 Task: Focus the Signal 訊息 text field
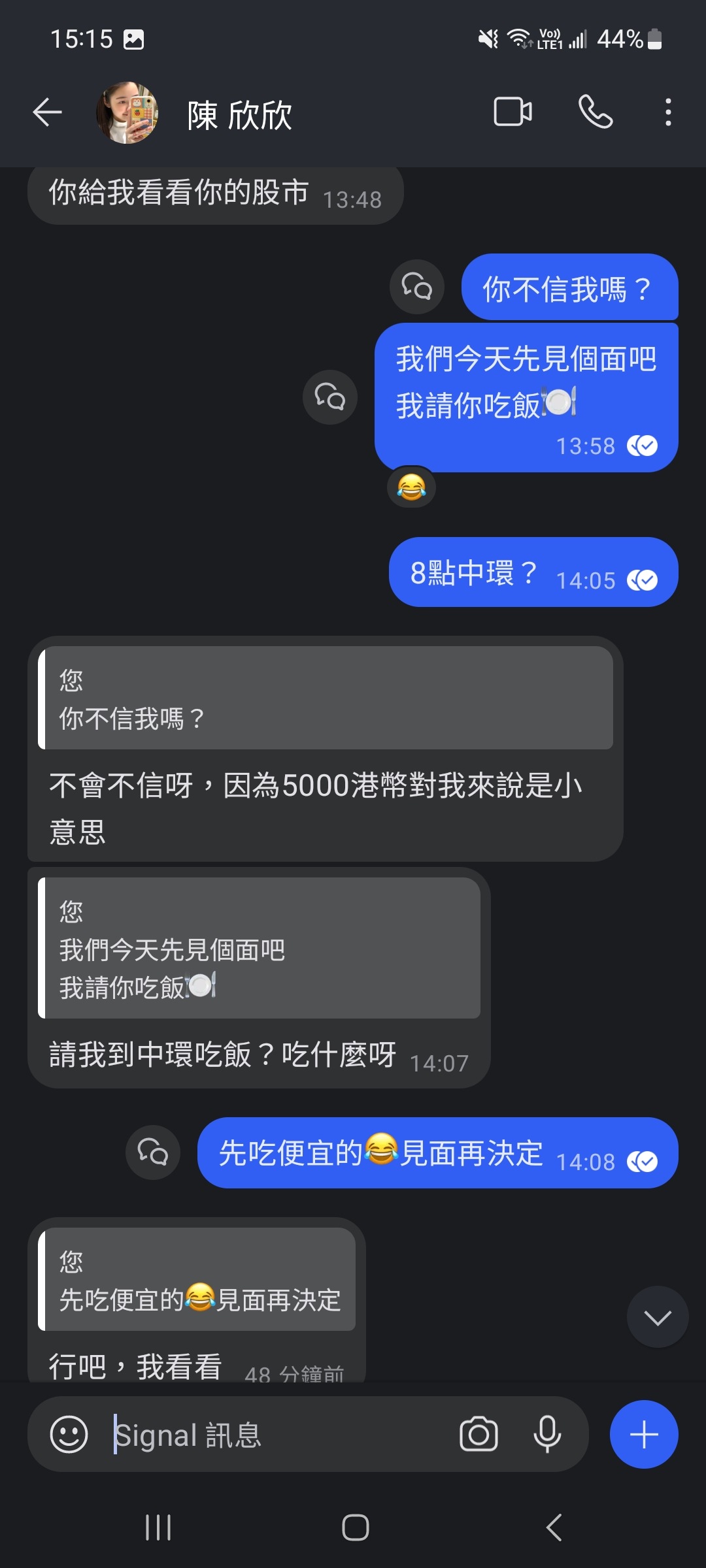click(281, 1435)
